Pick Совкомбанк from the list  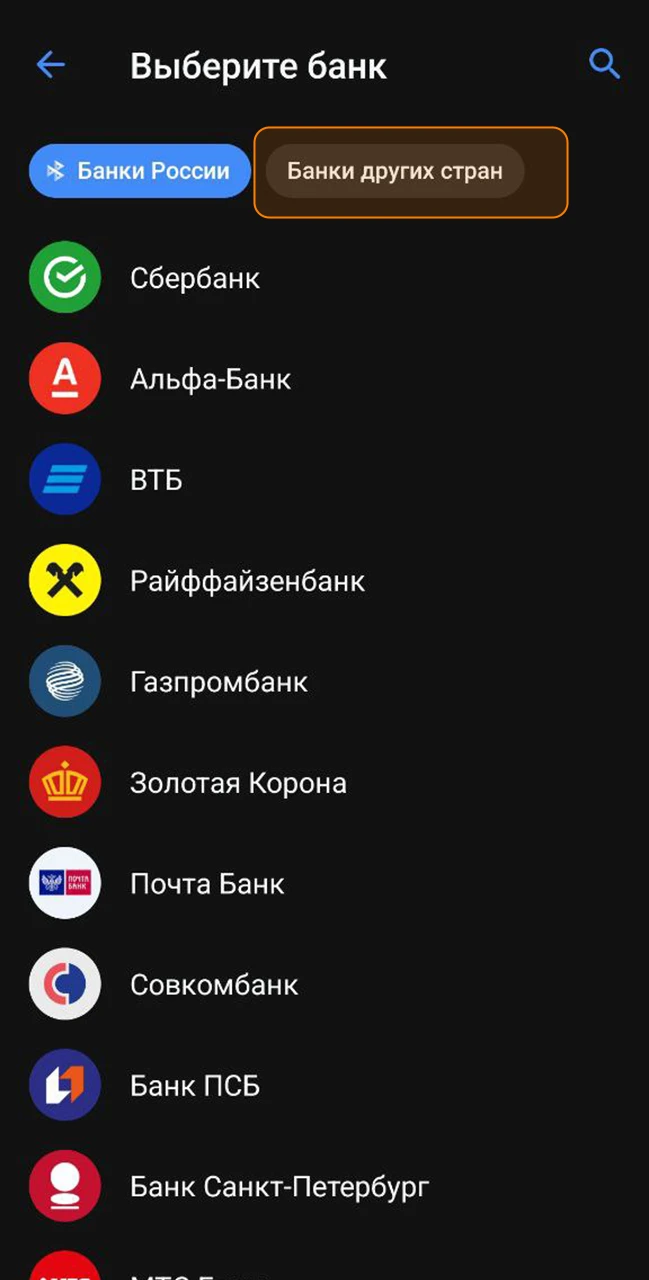pyautogui.click(x=214, y=985)
